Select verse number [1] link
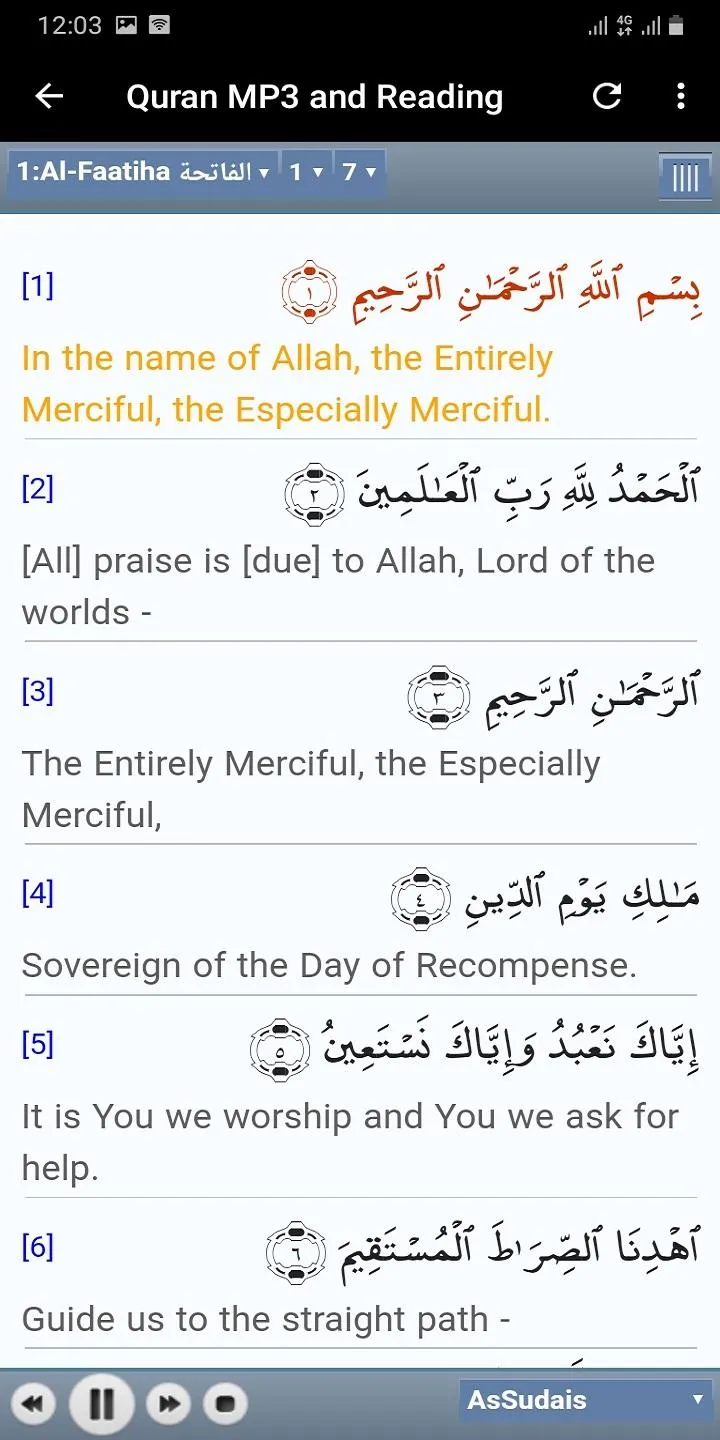 tap(38, 286)
